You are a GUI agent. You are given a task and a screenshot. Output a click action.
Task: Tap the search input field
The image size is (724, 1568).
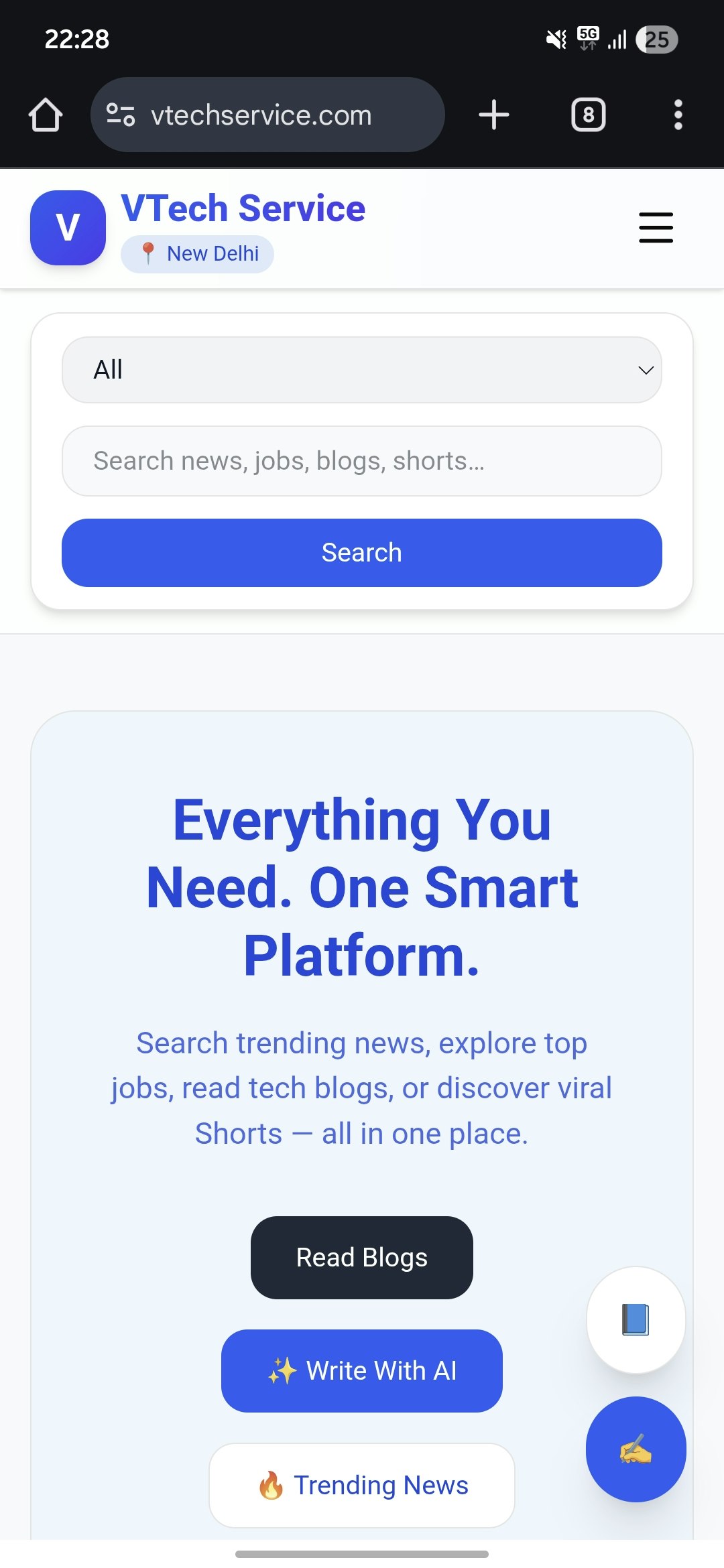click(x=361, y=460)
